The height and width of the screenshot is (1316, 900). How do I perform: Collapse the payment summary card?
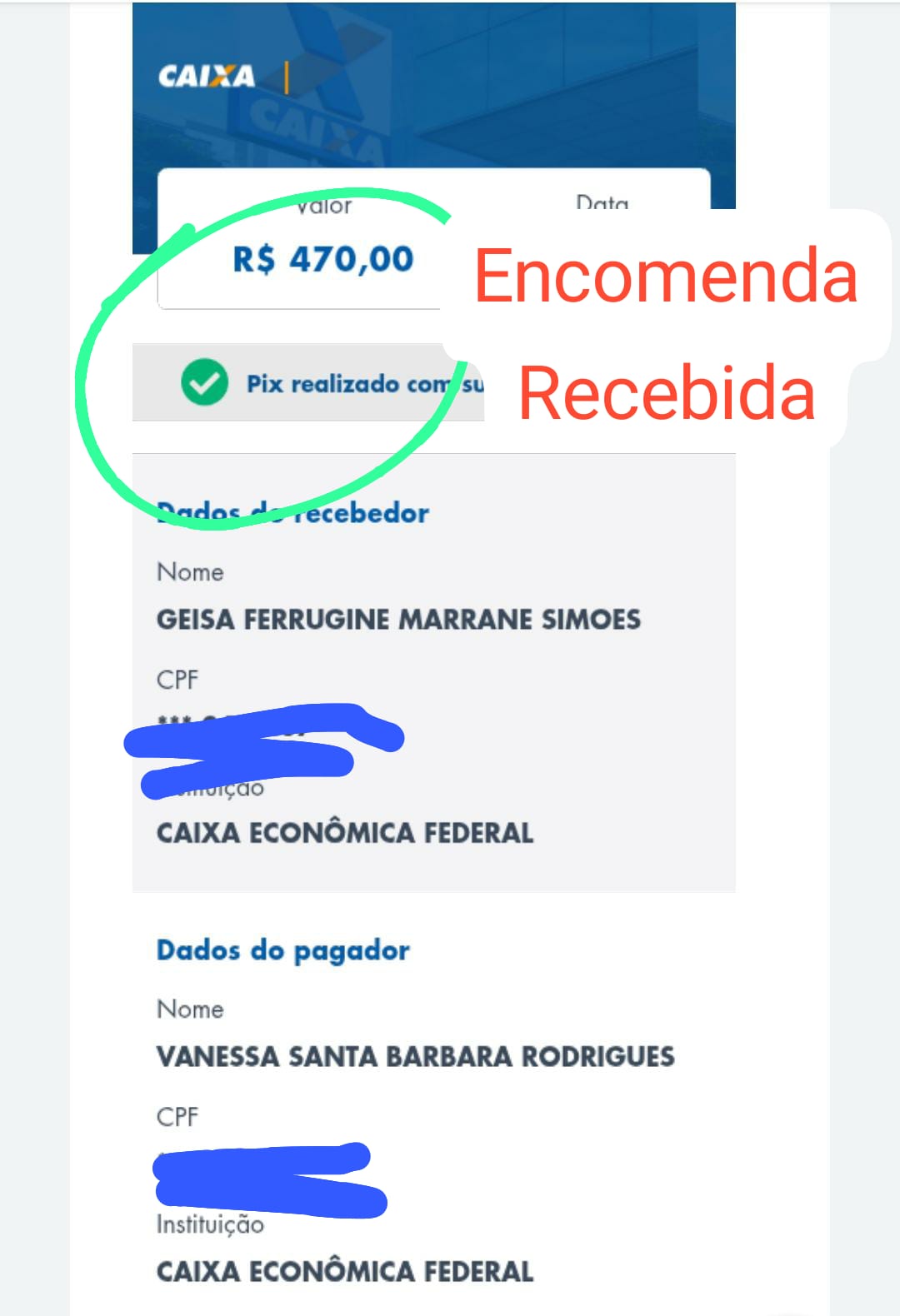[x=433, y=237]
